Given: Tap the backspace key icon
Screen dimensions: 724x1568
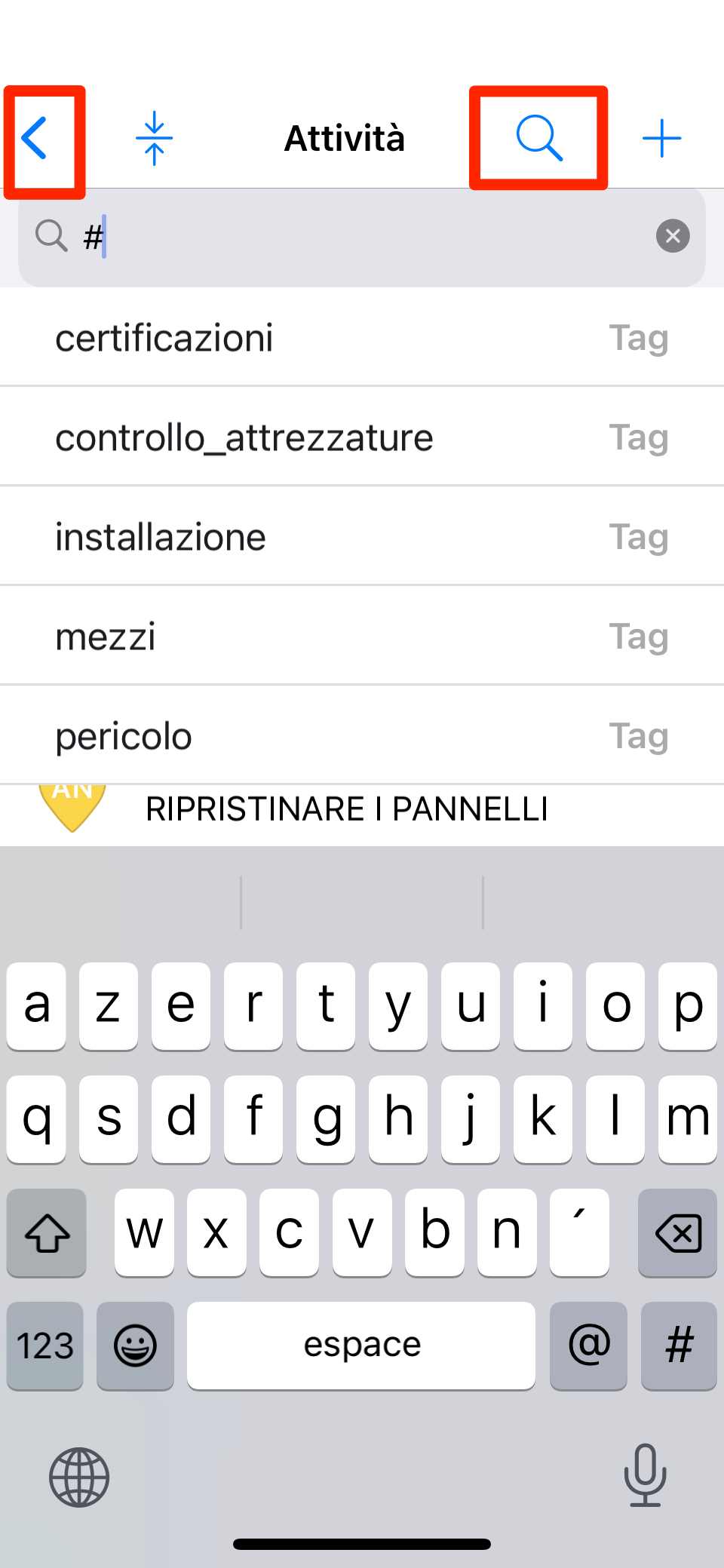Looking at the screenshot, I should click(677, 1233).
